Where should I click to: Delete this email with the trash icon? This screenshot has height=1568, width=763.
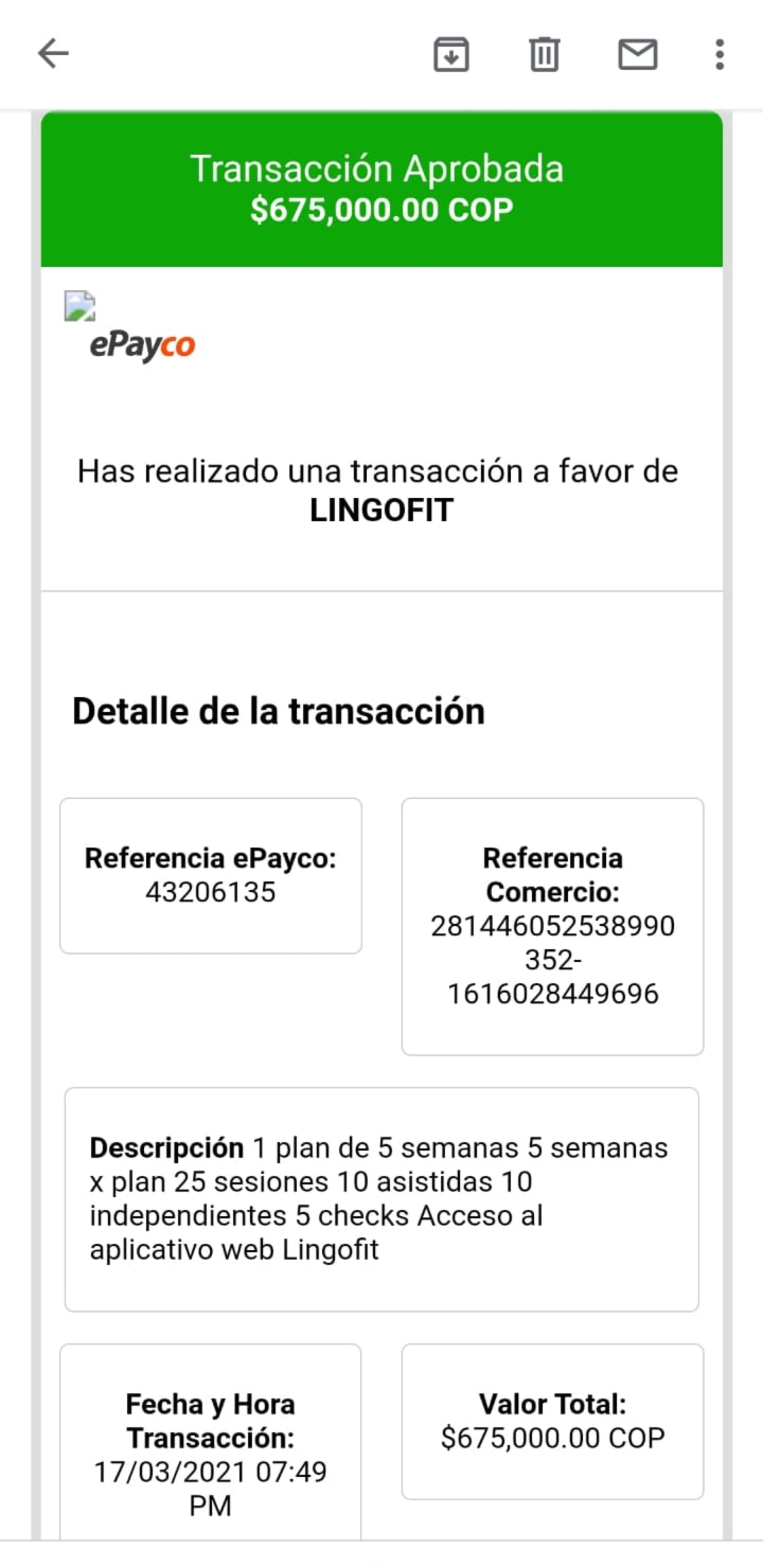544,54
